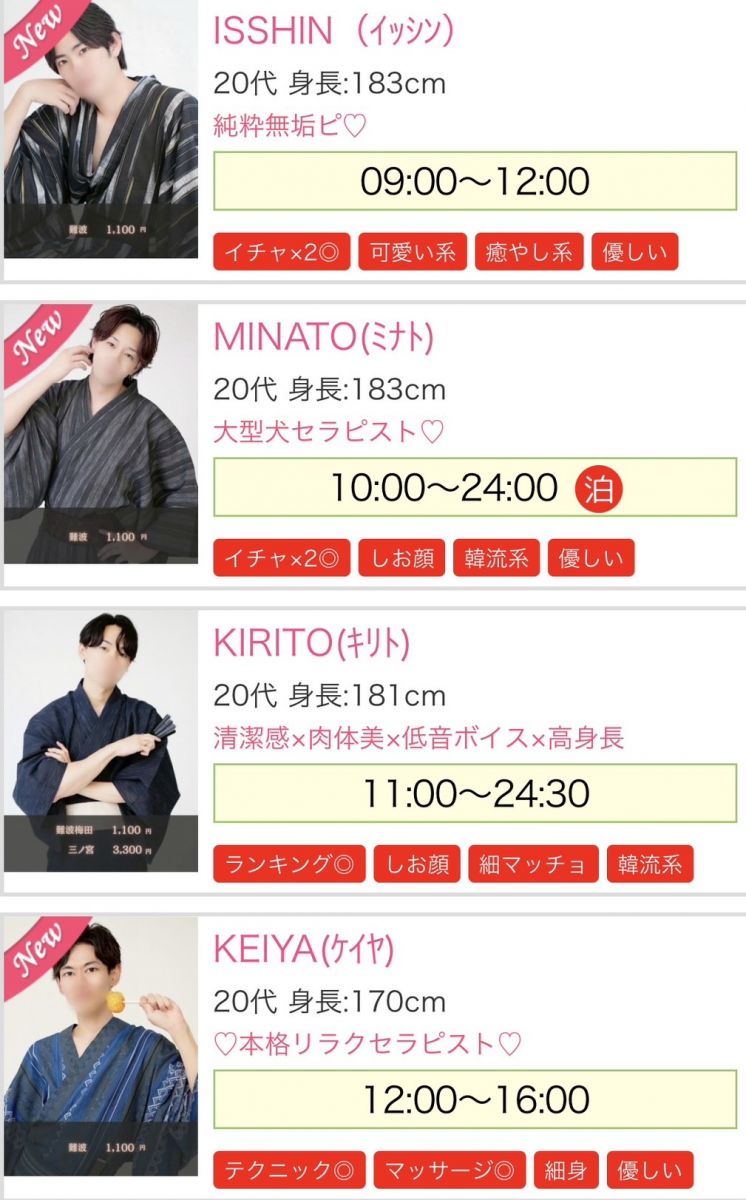Tap the マッサージ◎ tag under KEIYA
This screenshot has width=746, height=1200.
(449, 1170)
